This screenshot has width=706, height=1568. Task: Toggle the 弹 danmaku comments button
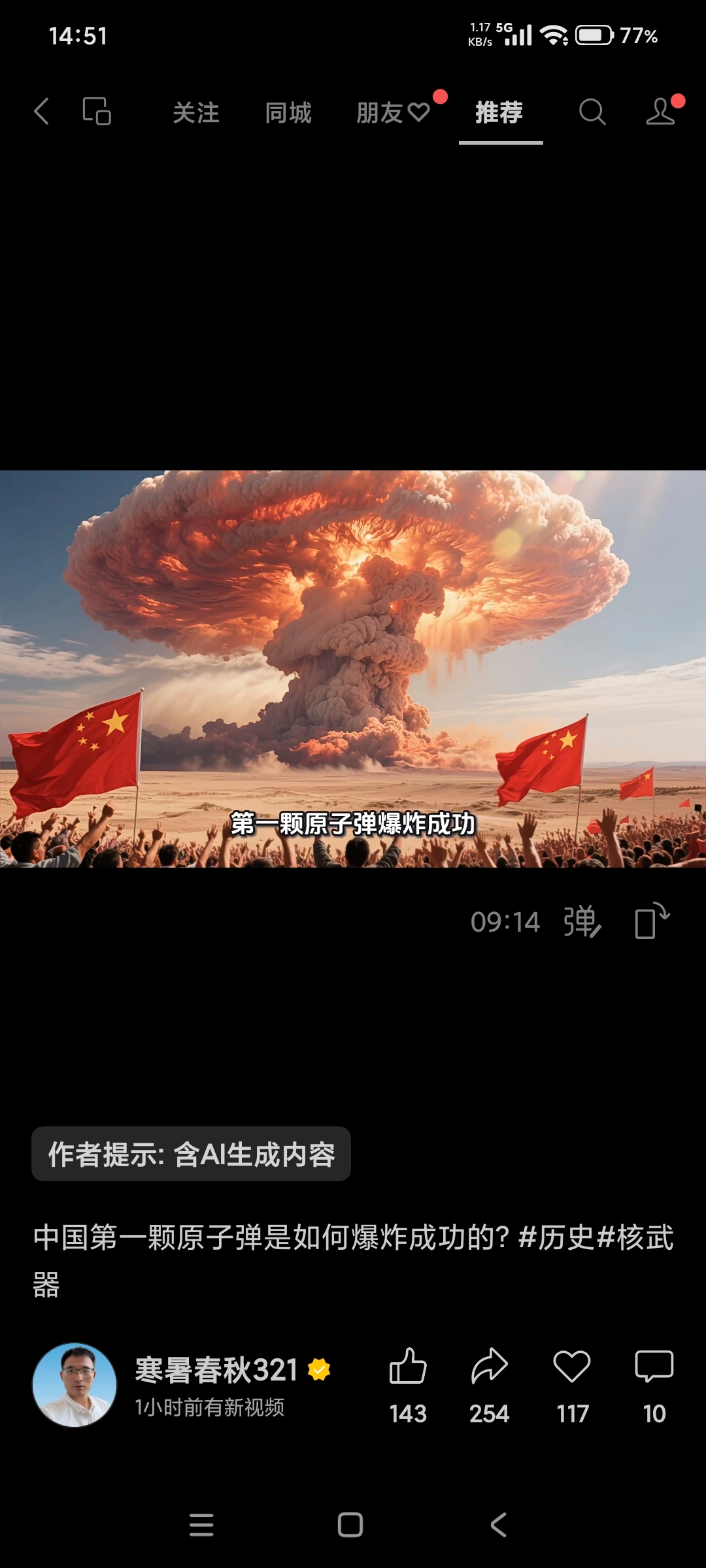tap(582, 922)
